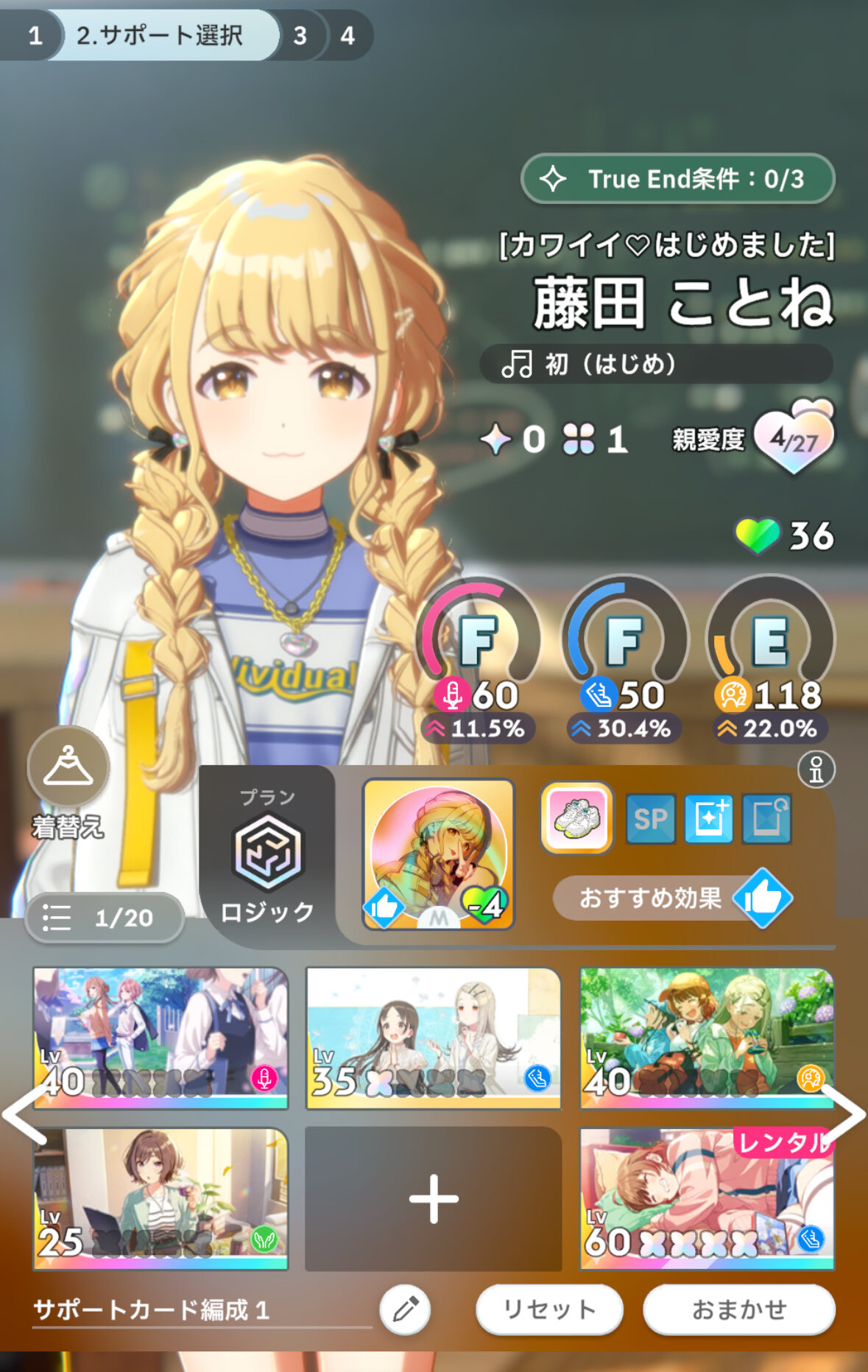
Task: Go back to step 1
Action: click(35, 35)
